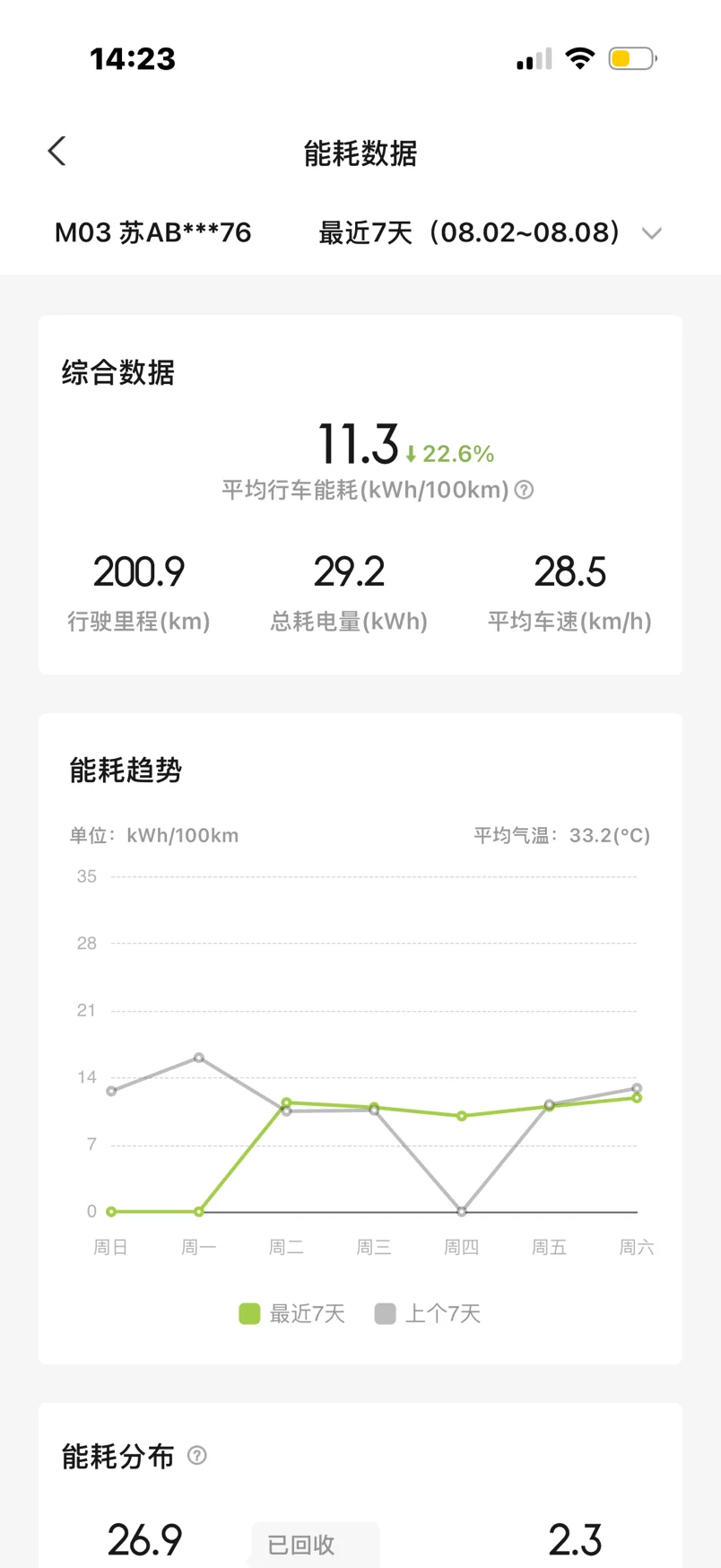Image resolution: width=721 pixels, height=1568 pixels.
Task: Toggle the 最近7天 legend series
Action: [292, 1314]
